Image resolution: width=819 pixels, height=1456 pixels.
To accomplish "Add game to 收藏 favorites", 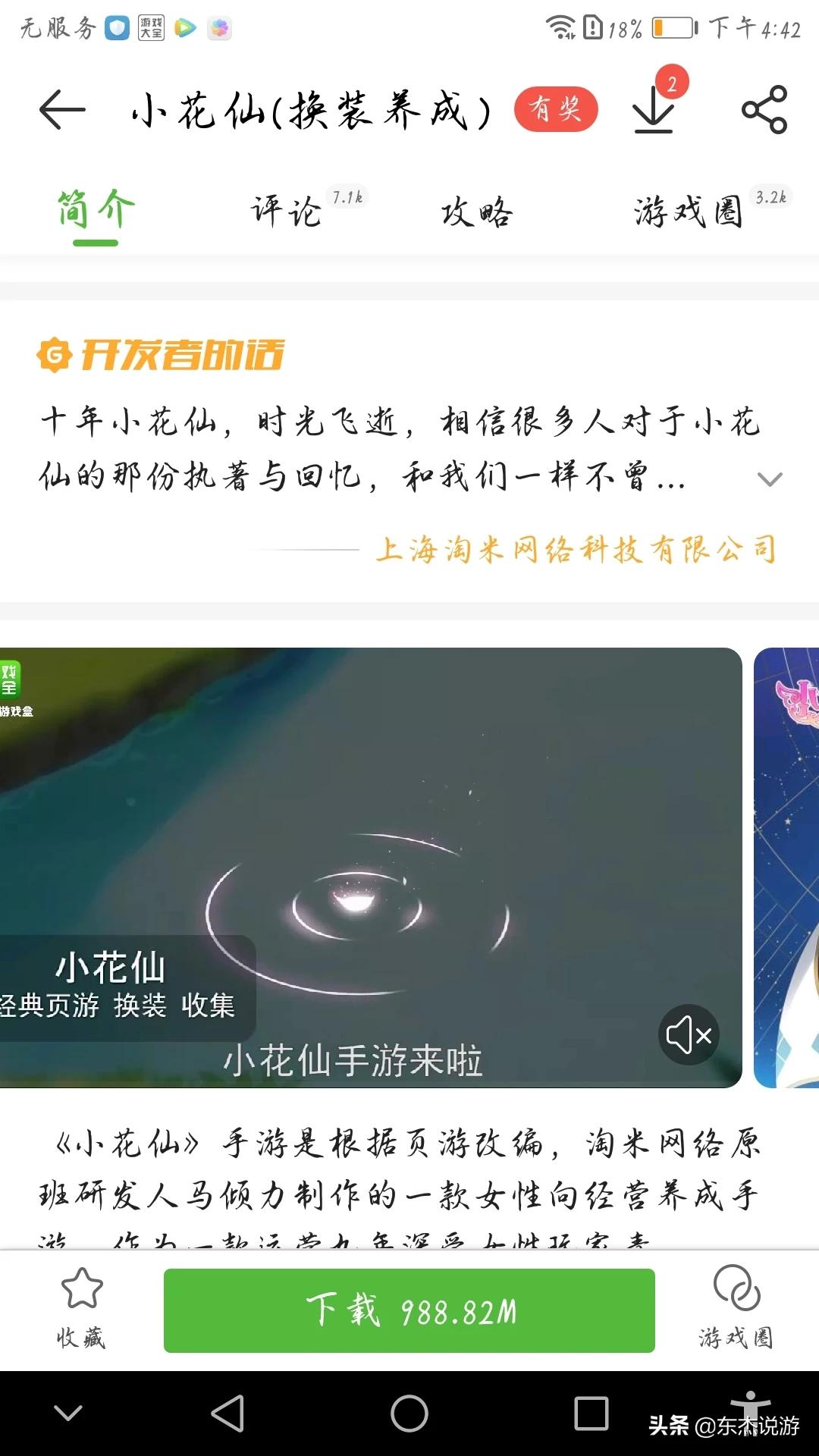I will click(81, 1308).
